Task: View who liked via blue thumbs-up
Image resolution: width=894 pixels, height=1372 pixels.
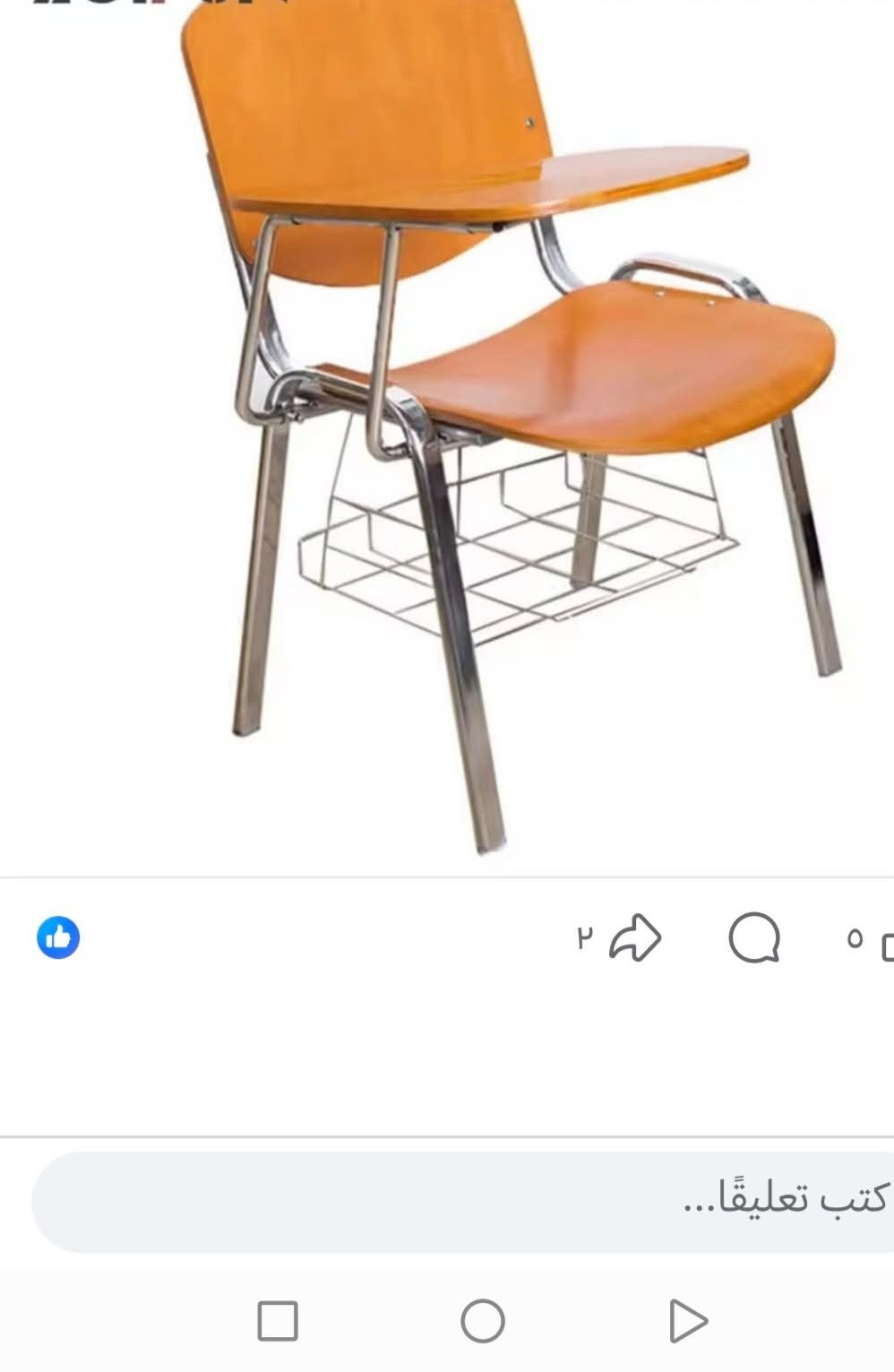Action: (58, 938)
